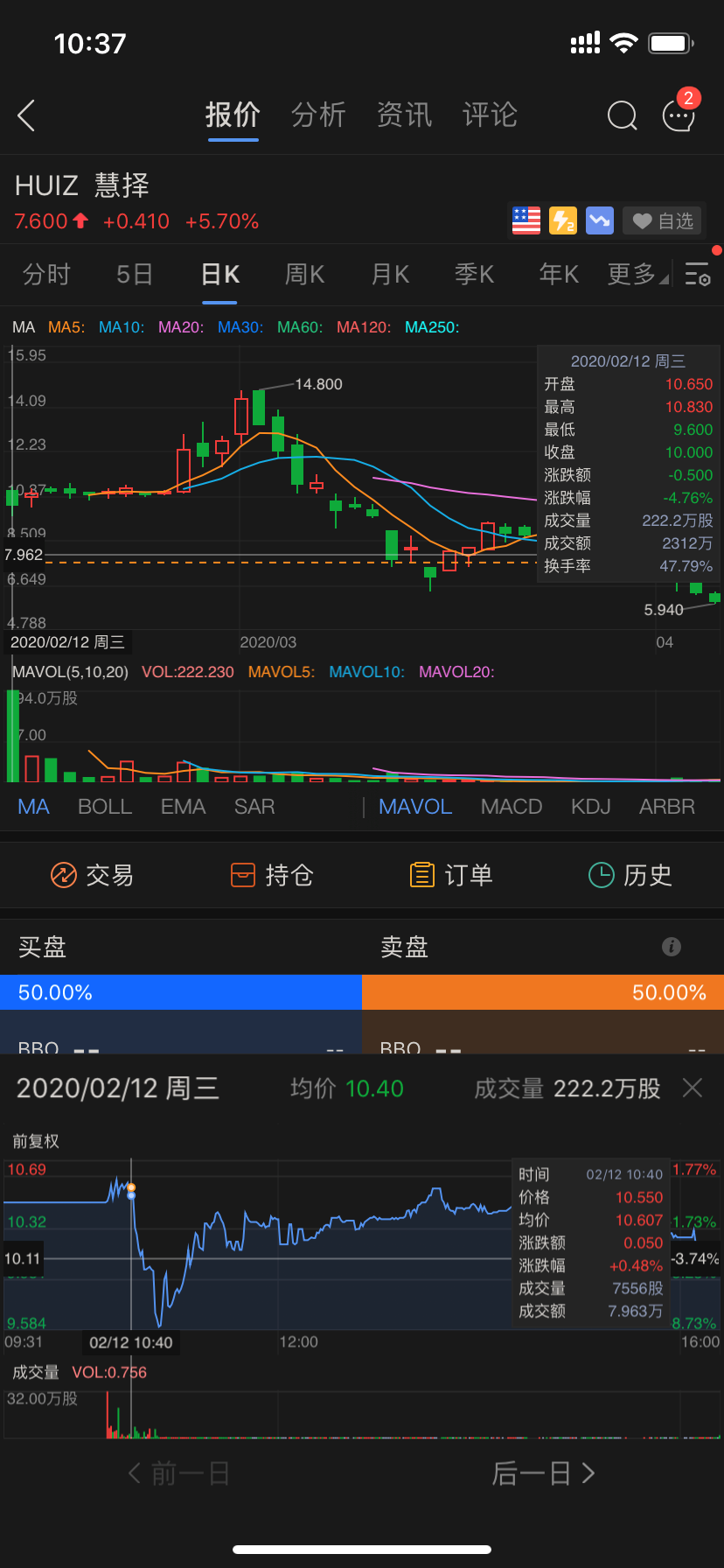Go back using the top-left arrow
The height and width of the screenshot is (1568, 724).
[27, 115]
